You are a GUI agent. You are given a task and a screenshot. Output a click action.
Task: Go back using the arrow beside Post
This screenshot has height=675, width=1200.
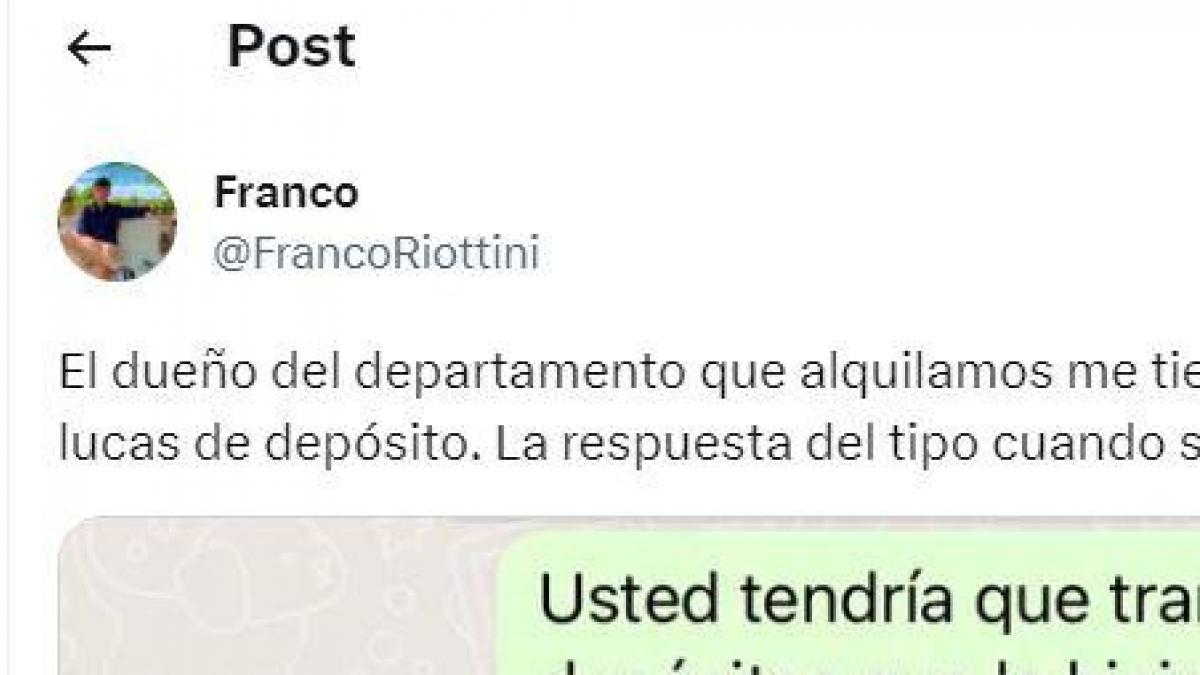[88, 48]
